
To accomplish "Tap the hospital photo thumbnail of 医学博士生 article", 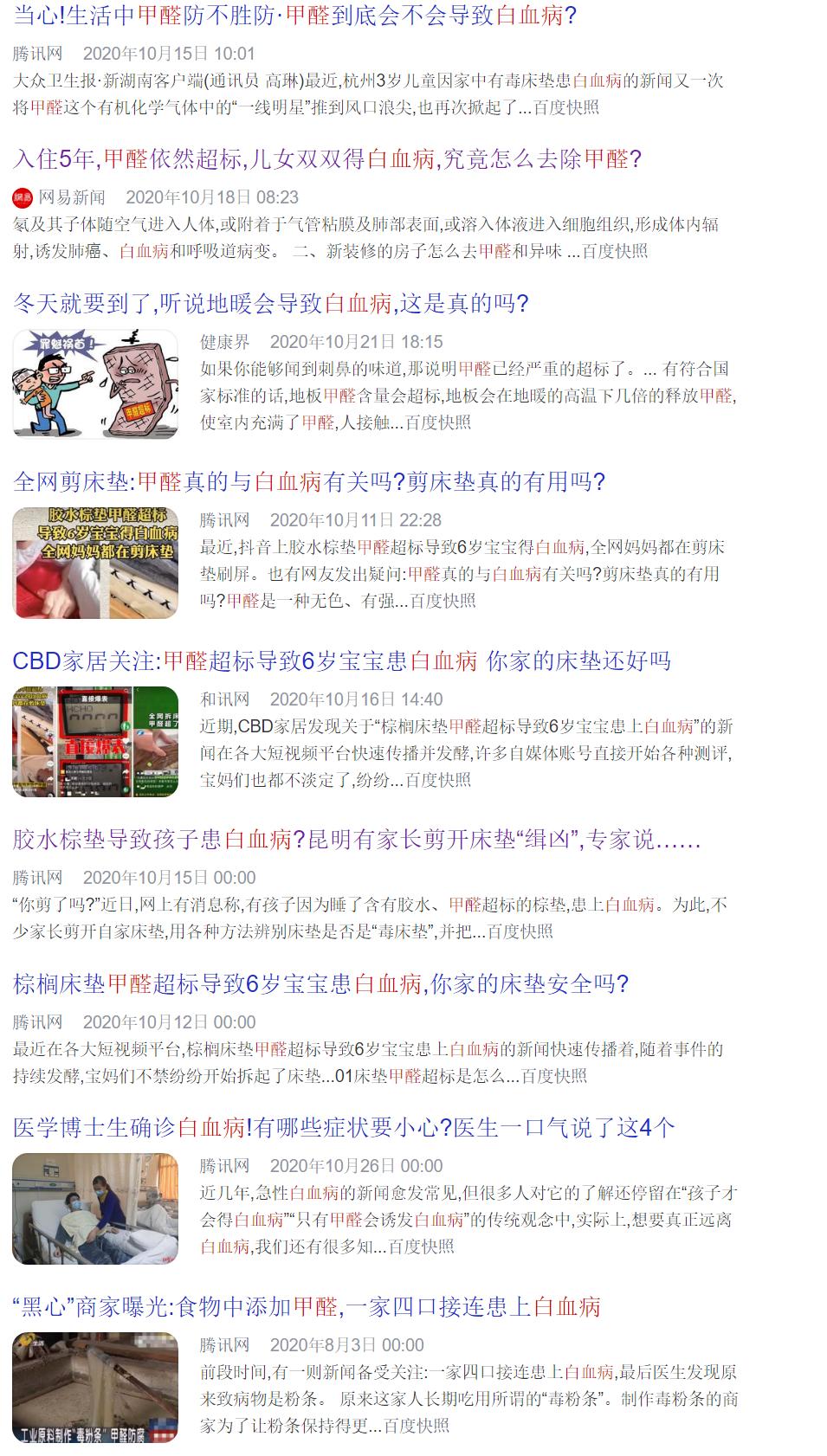I will coord(95,1208).
